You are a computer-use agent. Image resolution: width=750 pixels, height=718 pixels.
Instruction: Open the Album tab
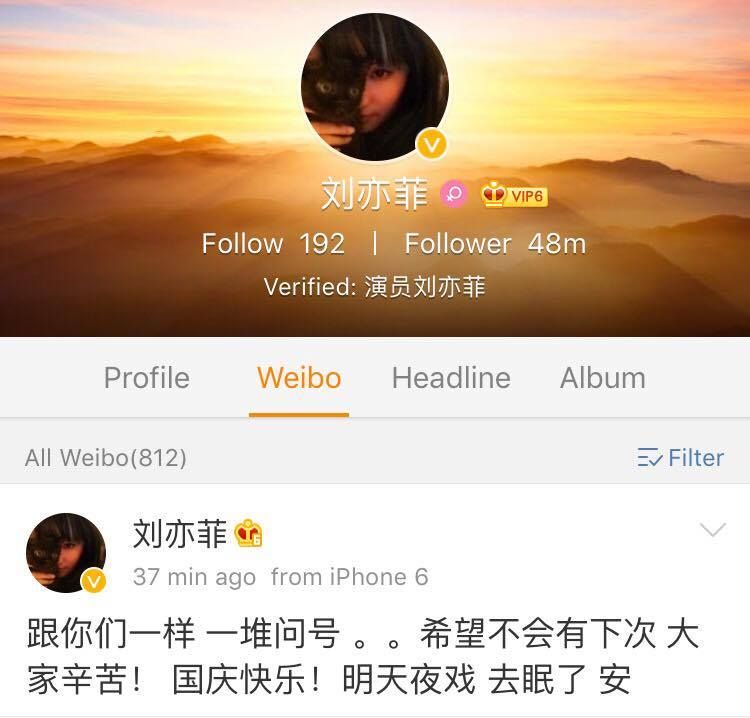point(602,378)
